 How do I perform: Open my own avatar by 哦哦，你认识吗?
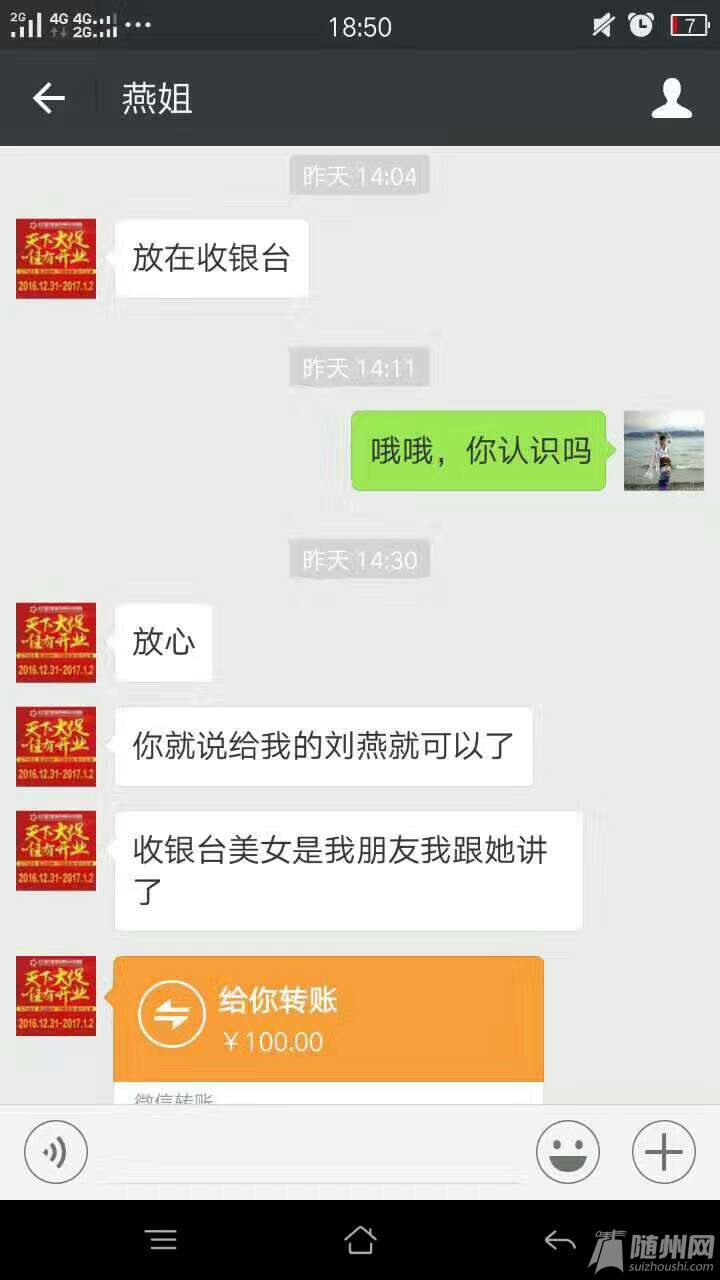point(663,450)
